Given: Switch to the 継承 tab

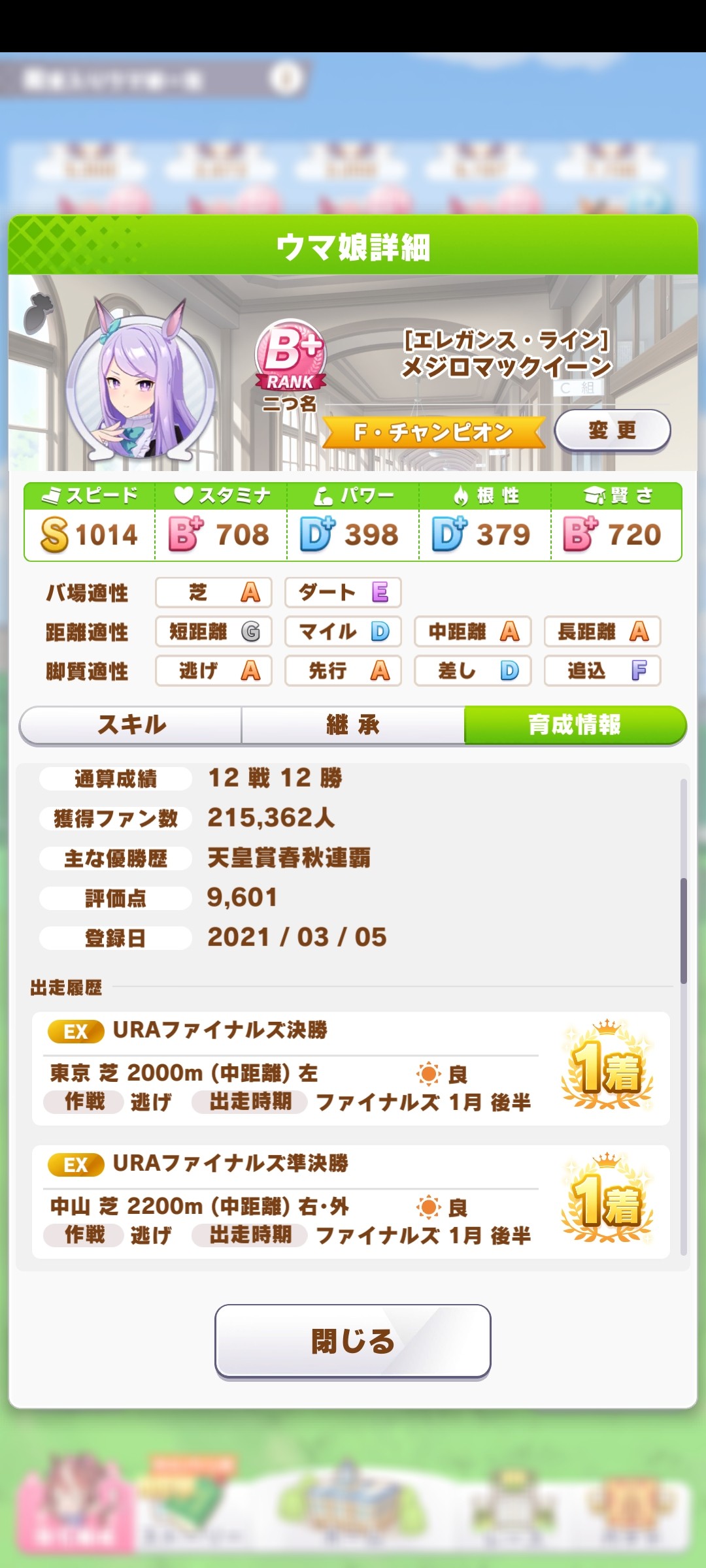Looking at the screenshot, I should [353, 725].
